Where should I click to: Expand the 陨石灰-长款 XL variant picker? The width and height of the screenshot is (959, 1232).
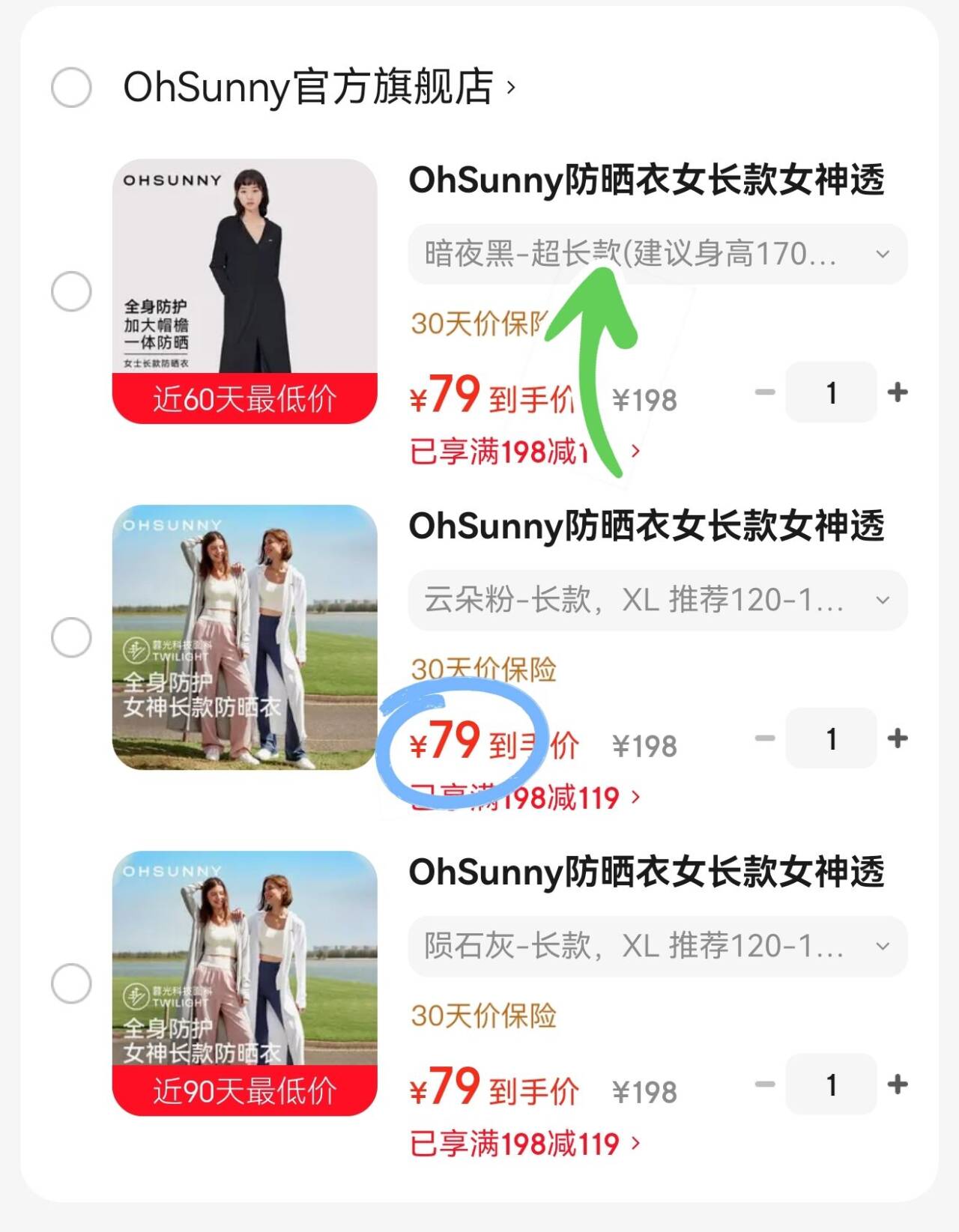pyautogui.click(x=657, y=946)
